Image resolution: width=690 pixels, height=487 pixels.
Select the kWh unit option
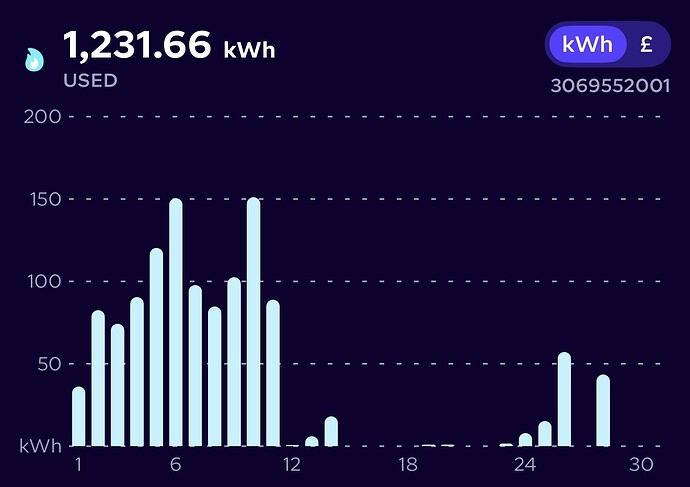tap(587, 45)
